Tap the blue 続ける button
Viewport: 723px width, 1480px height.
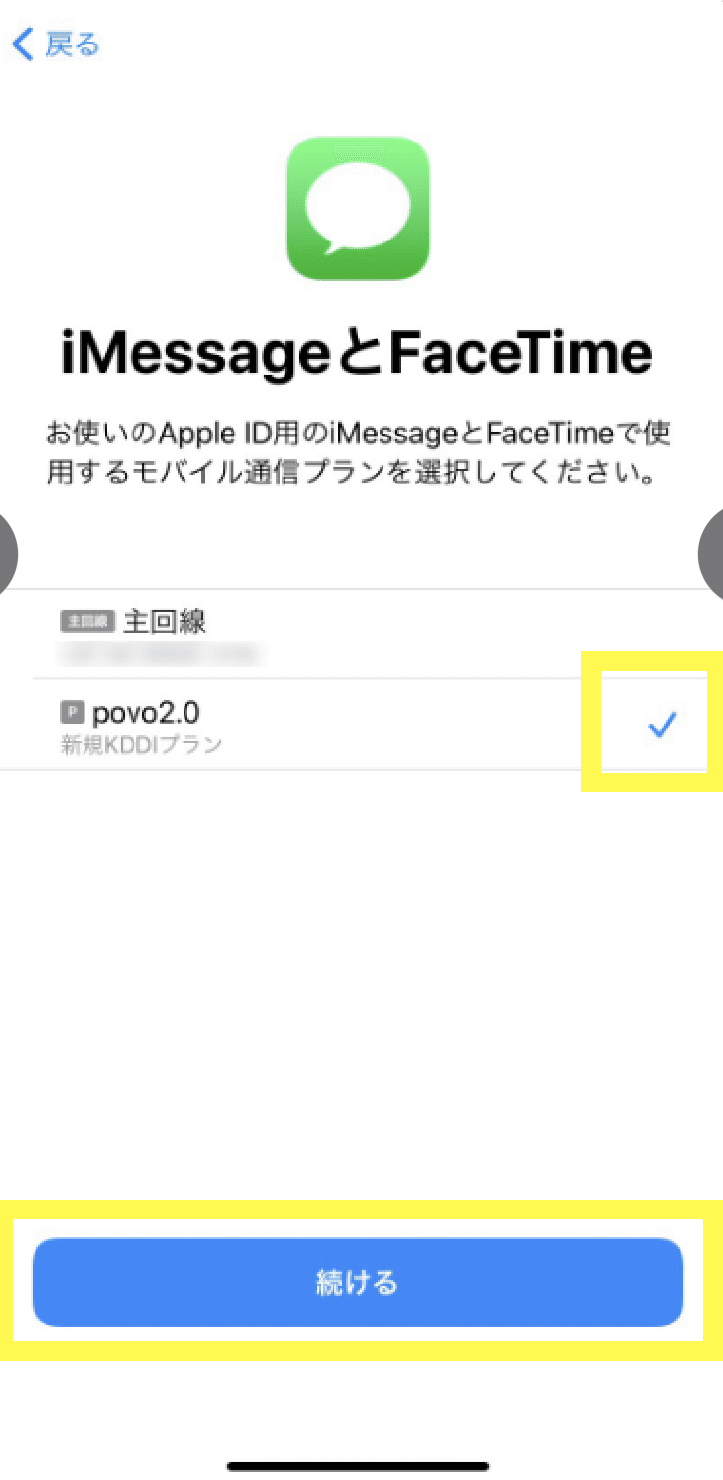(358, 1282)
